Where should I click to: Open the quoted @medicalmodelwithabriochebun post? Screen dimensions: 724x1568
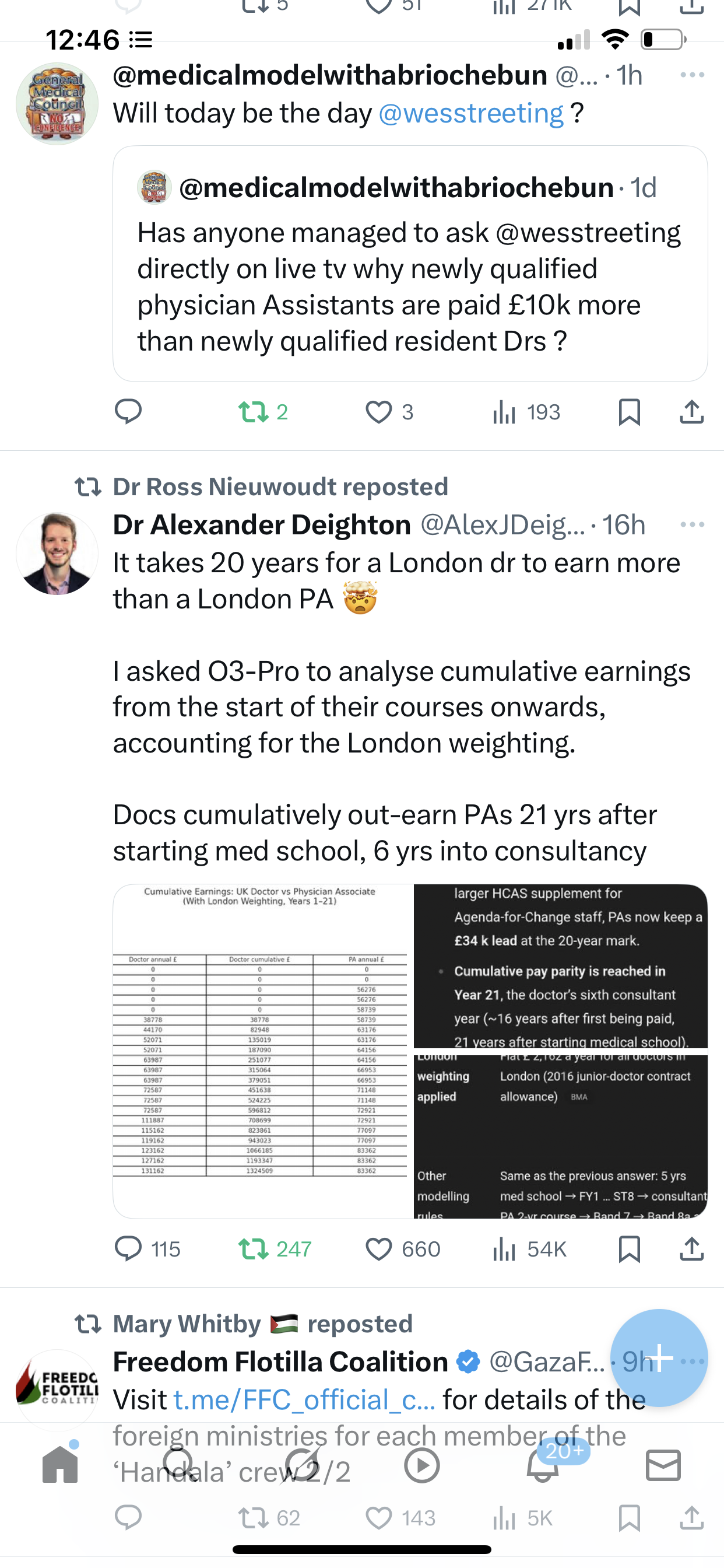click(x=410, y=264)
